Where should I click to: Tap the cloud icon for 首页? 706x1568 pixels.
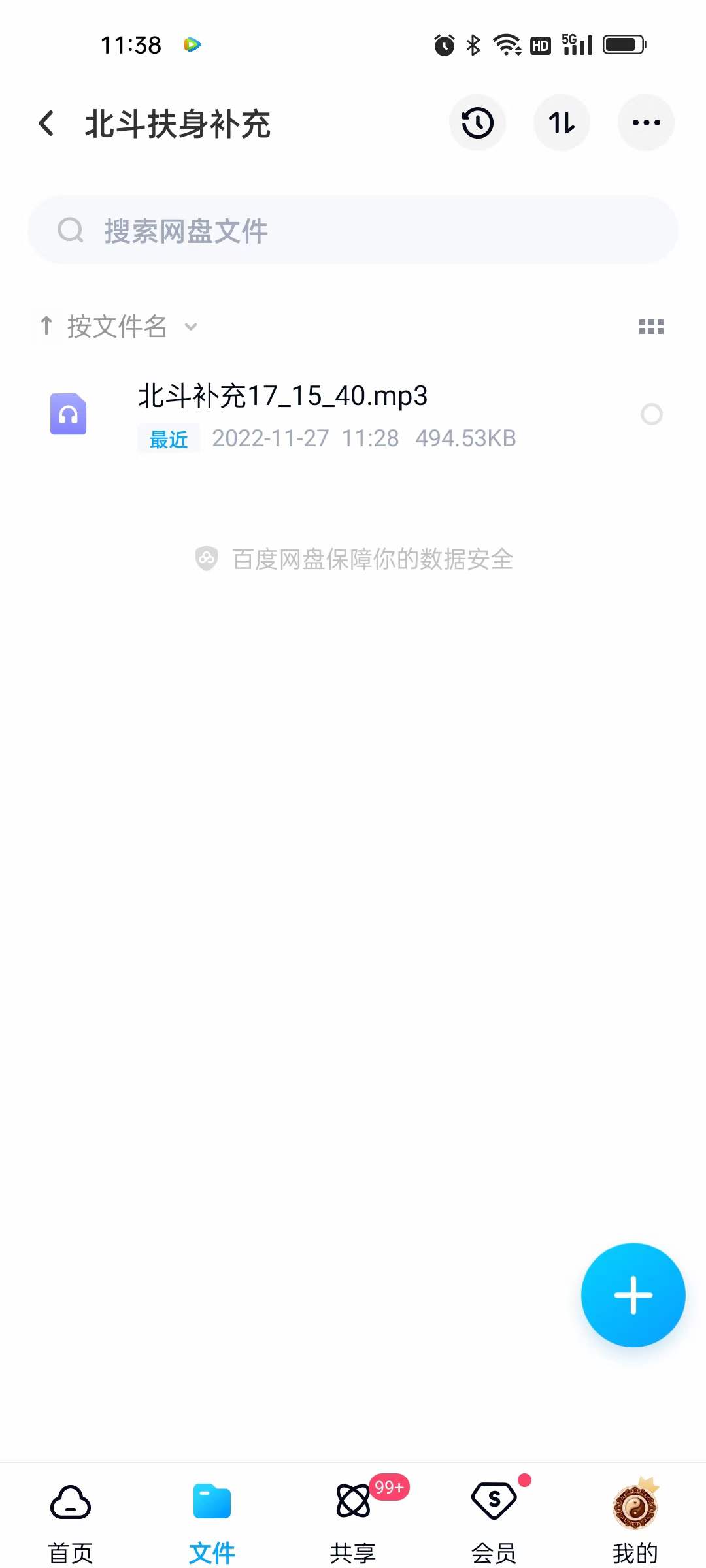[69, 1503]
